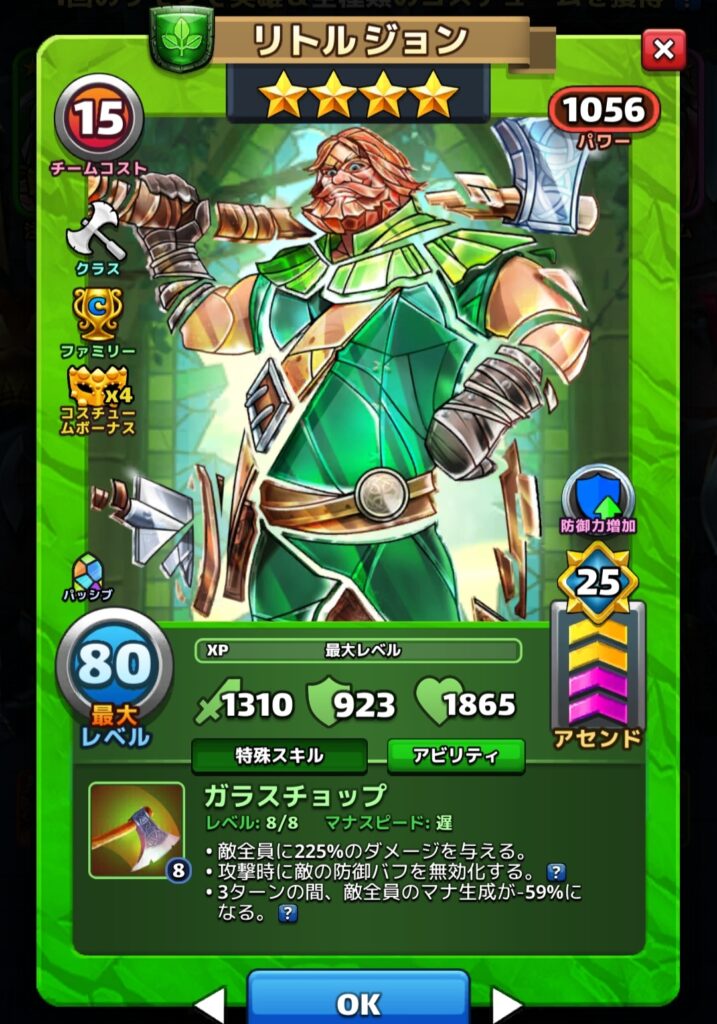Image resolution: width=717 pixels, height=1024 pixels.
Task: Open help for 防御バフ無効化 description
Action: (557, 872)
